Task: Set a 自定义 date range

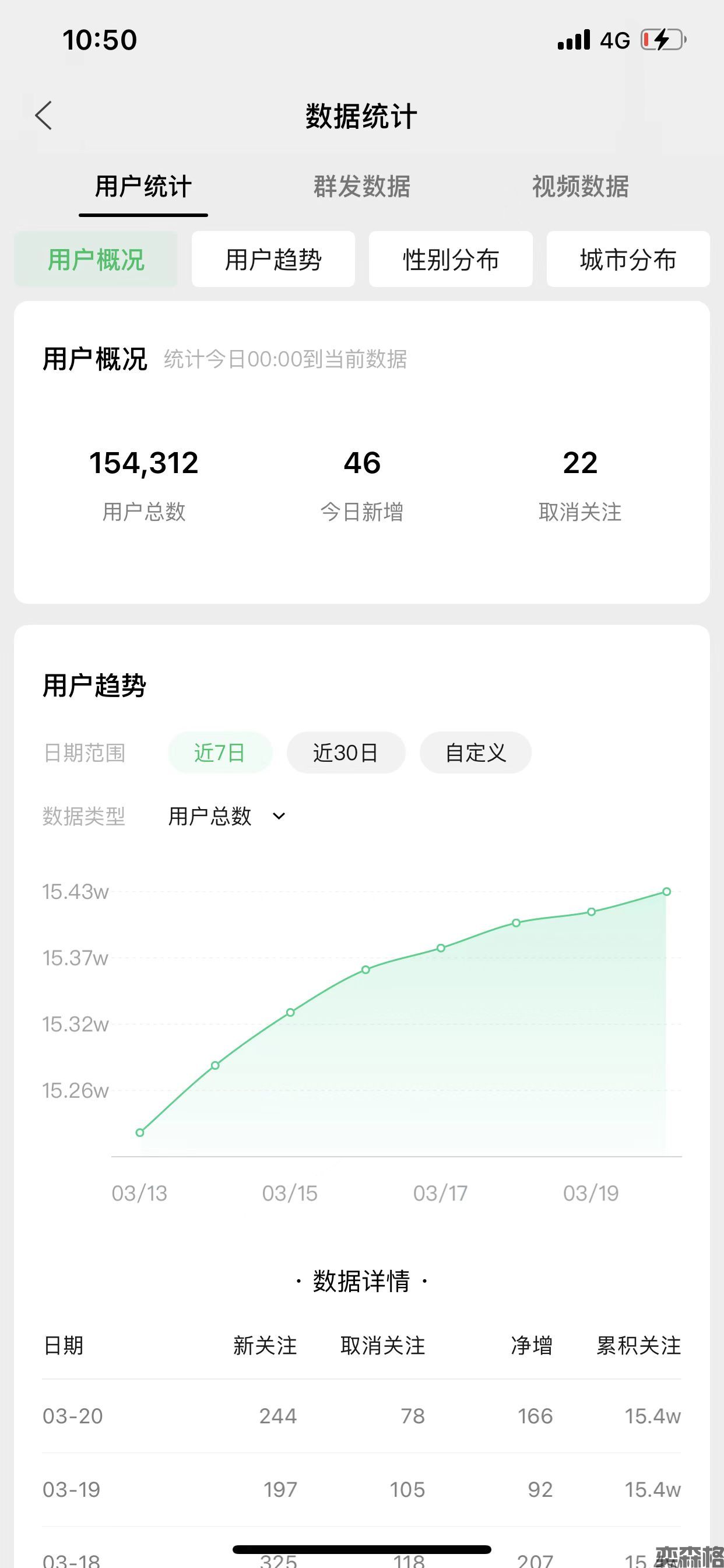Action: pos(475,753)
